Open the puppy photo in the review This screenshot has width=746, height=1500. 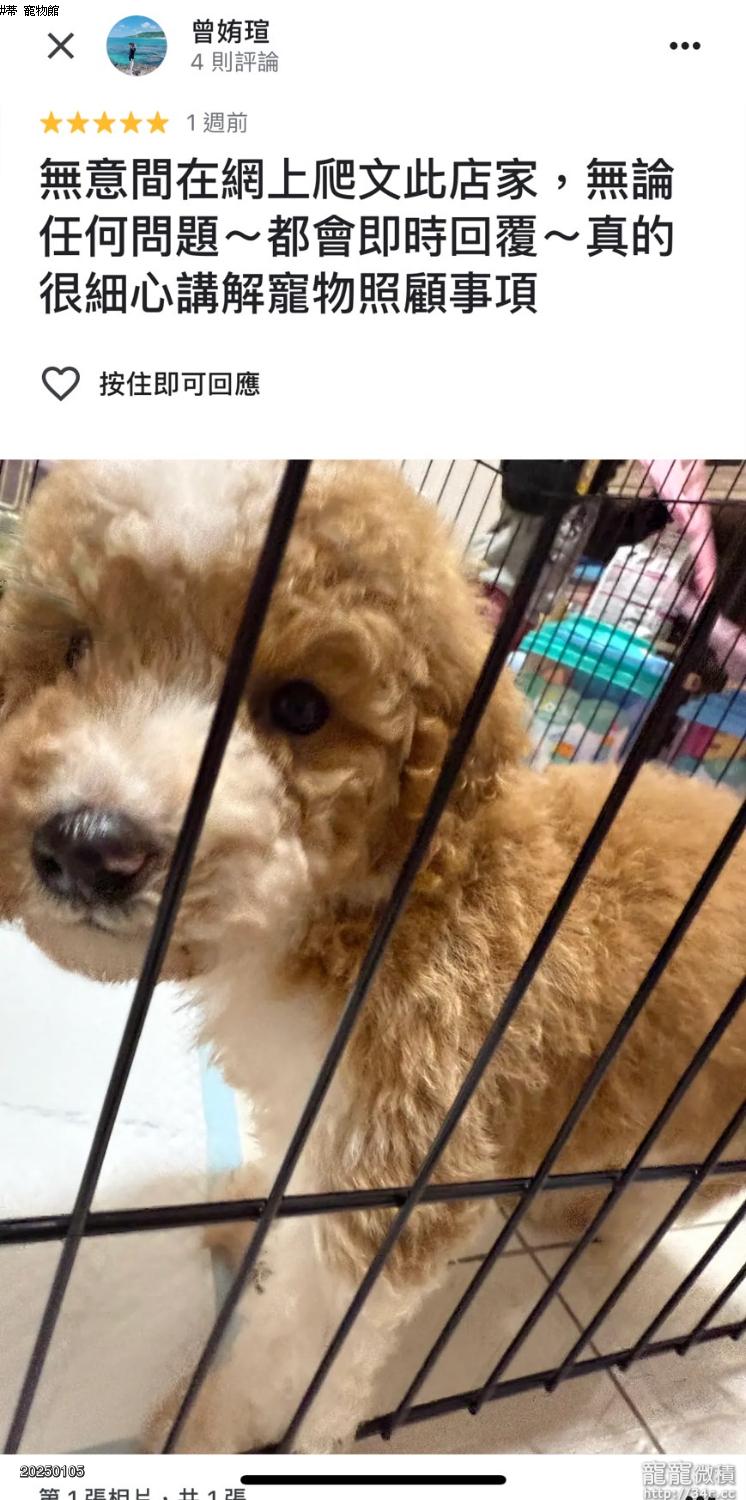point(373,957)
